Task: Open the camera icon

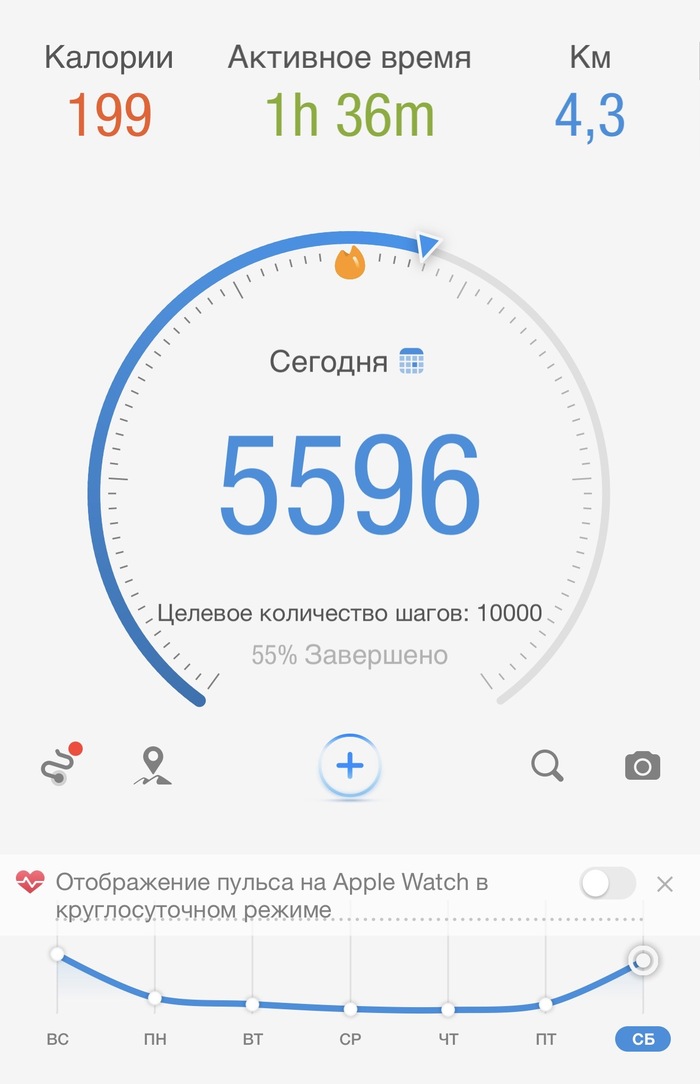Action: pos(642,767)
